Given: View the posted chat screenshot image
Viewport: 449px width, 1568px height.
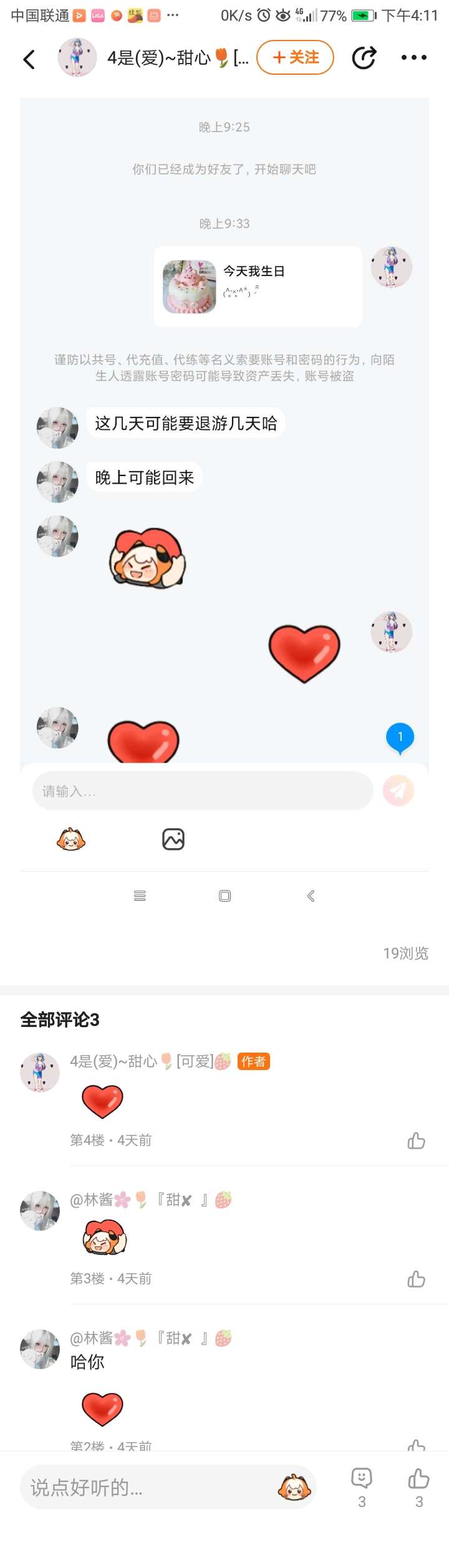Looking at the screenshot, I should click(224, 499).
